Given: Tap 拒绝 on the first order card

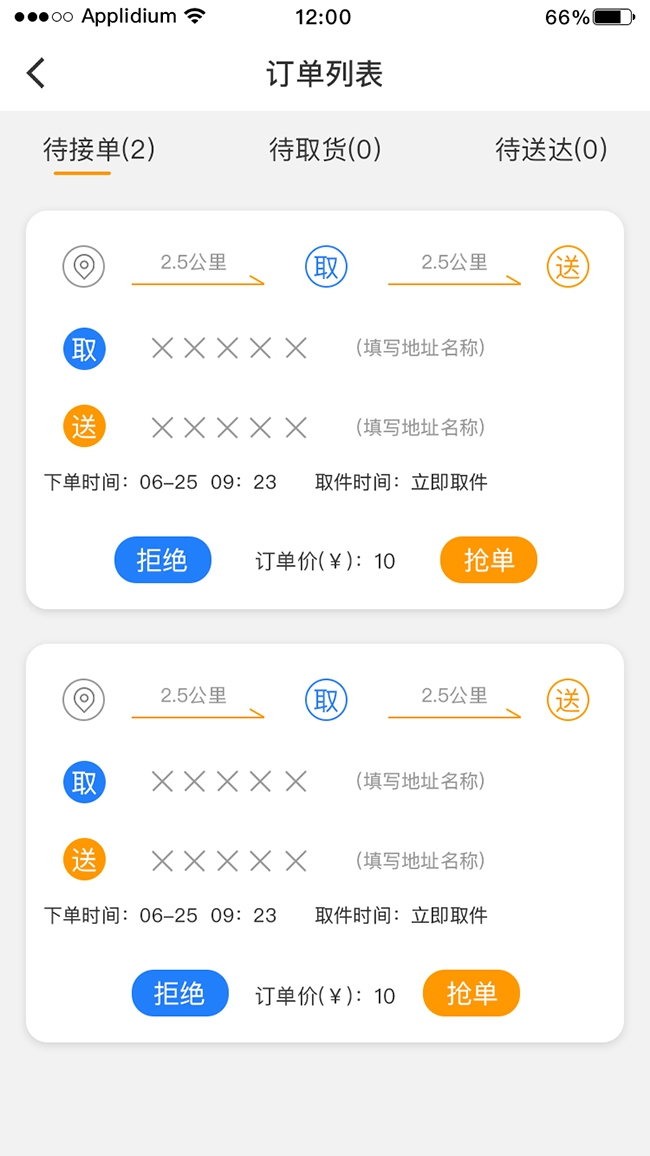Looking at the screenshot, I should 162,560.
